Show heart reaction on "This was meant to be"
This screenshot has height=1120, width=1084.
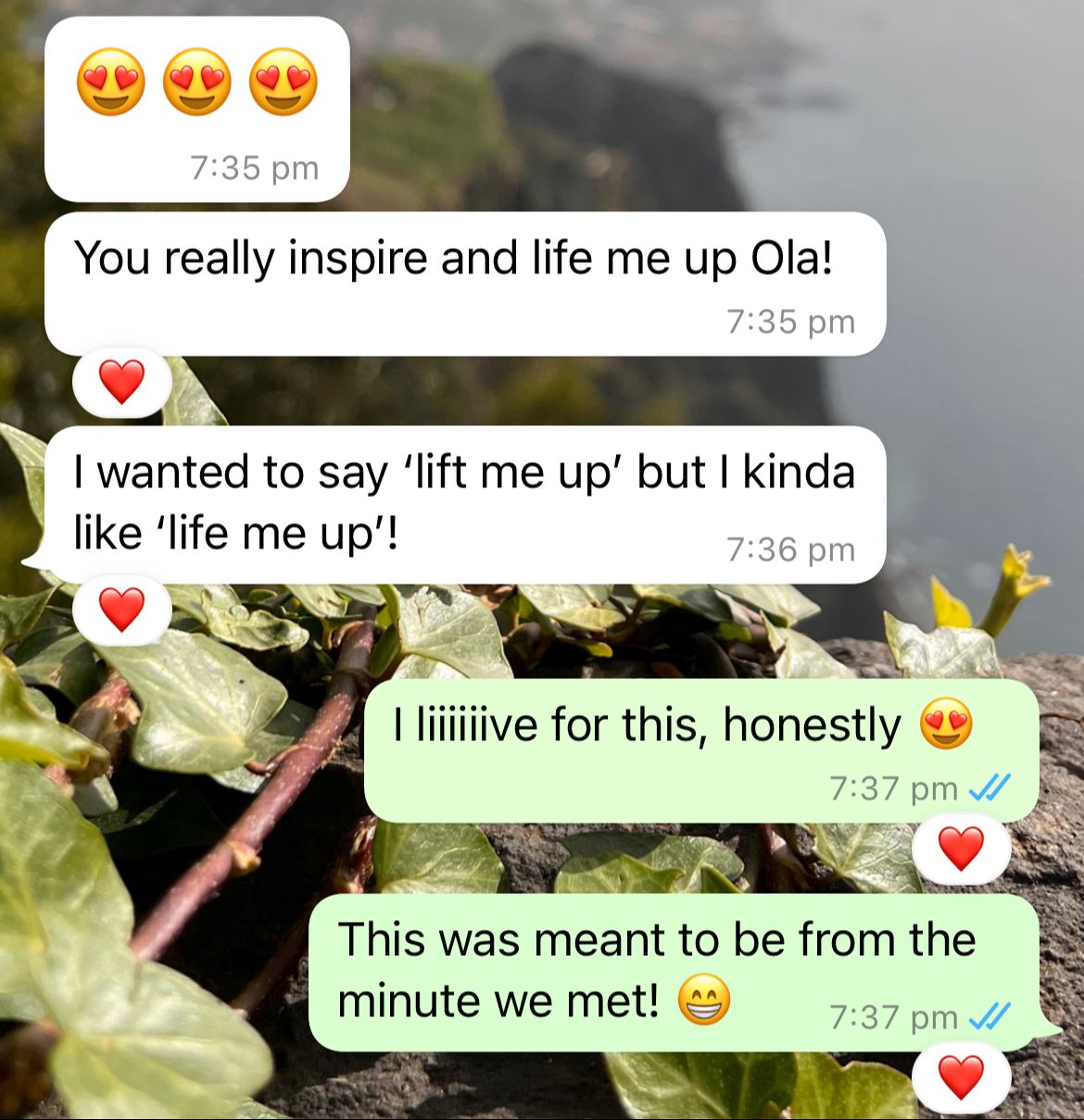(x=961, y=1077)
